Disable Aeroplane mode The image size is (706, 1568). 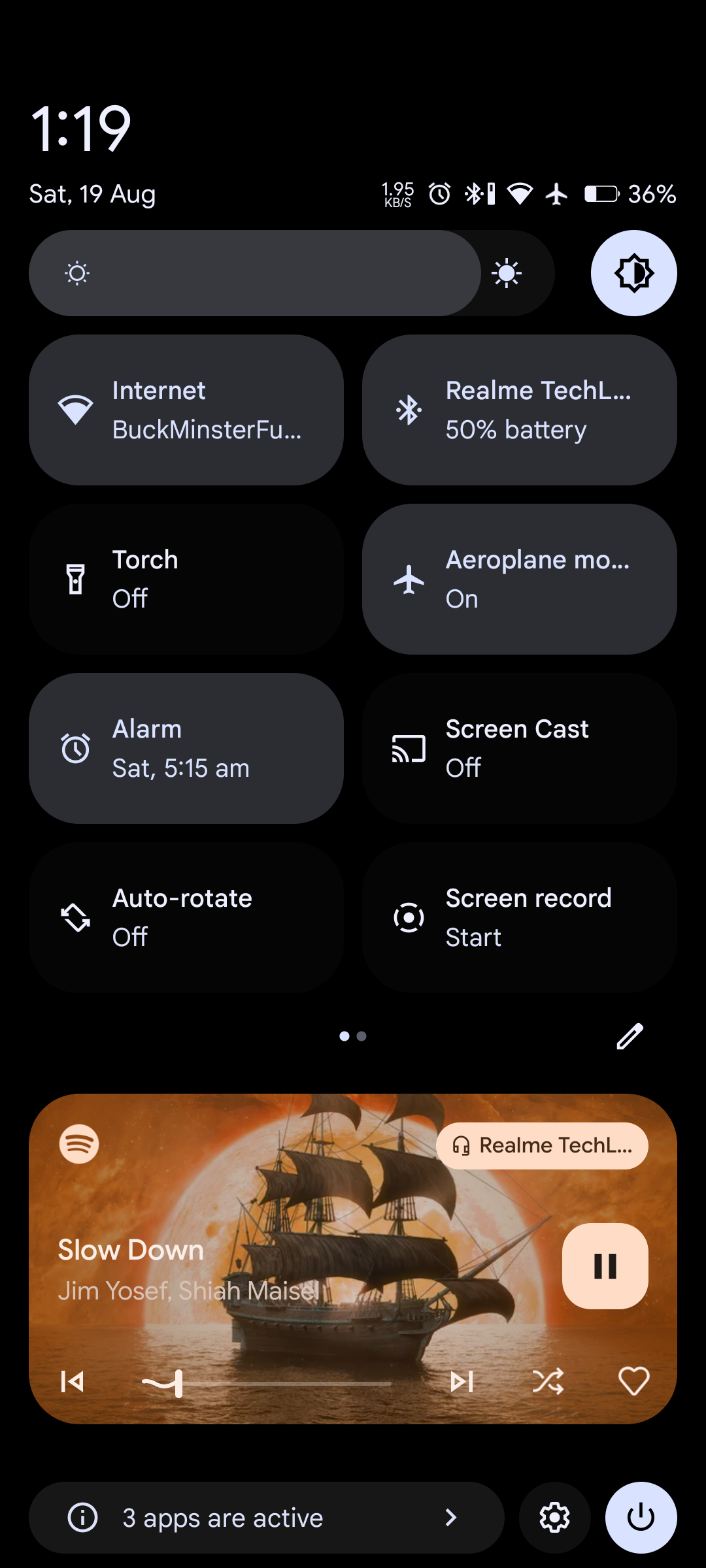520,580
